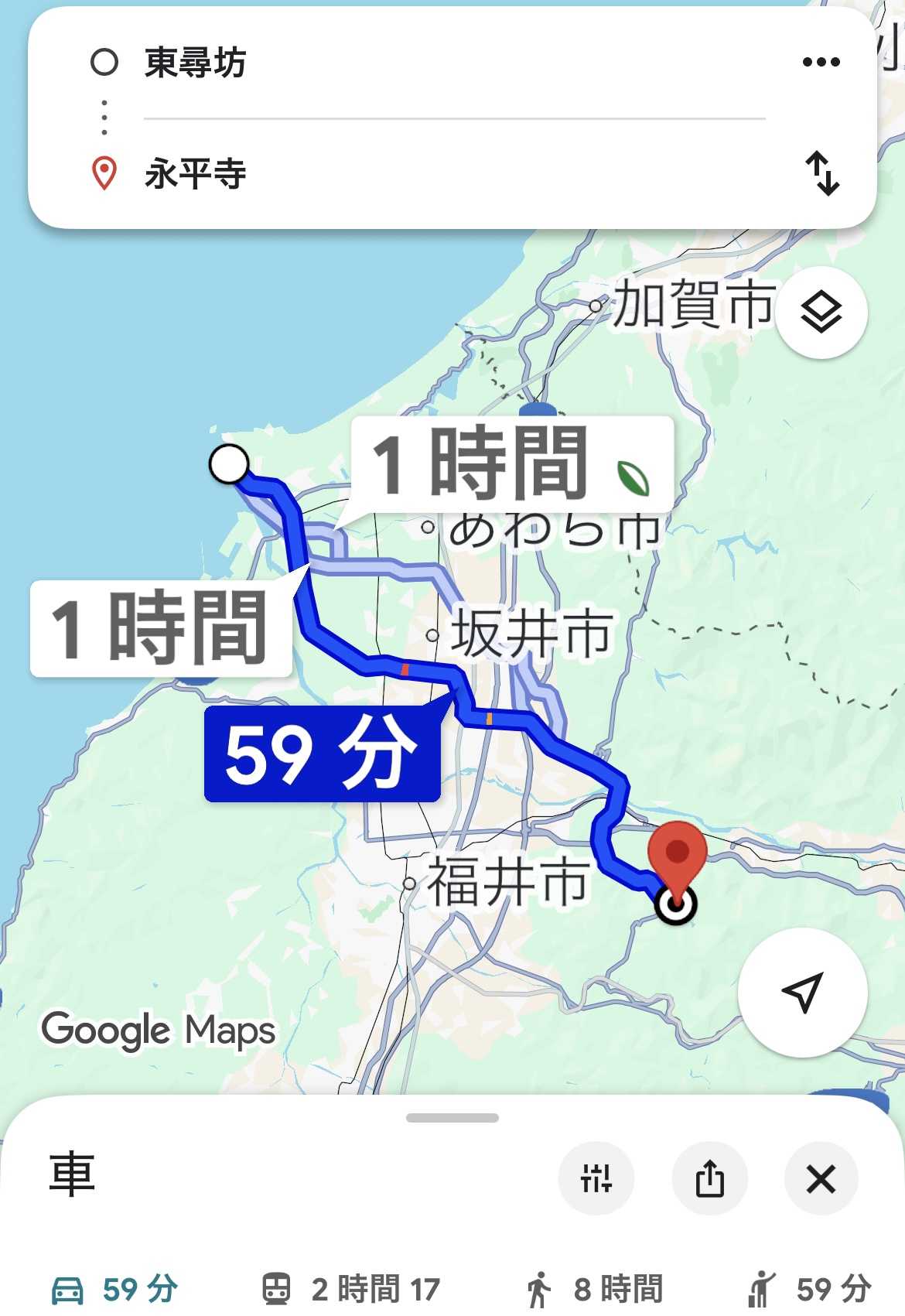Close the directions panel
The height and width of the screenshot is (1316, 905).
pos(821,1178)
